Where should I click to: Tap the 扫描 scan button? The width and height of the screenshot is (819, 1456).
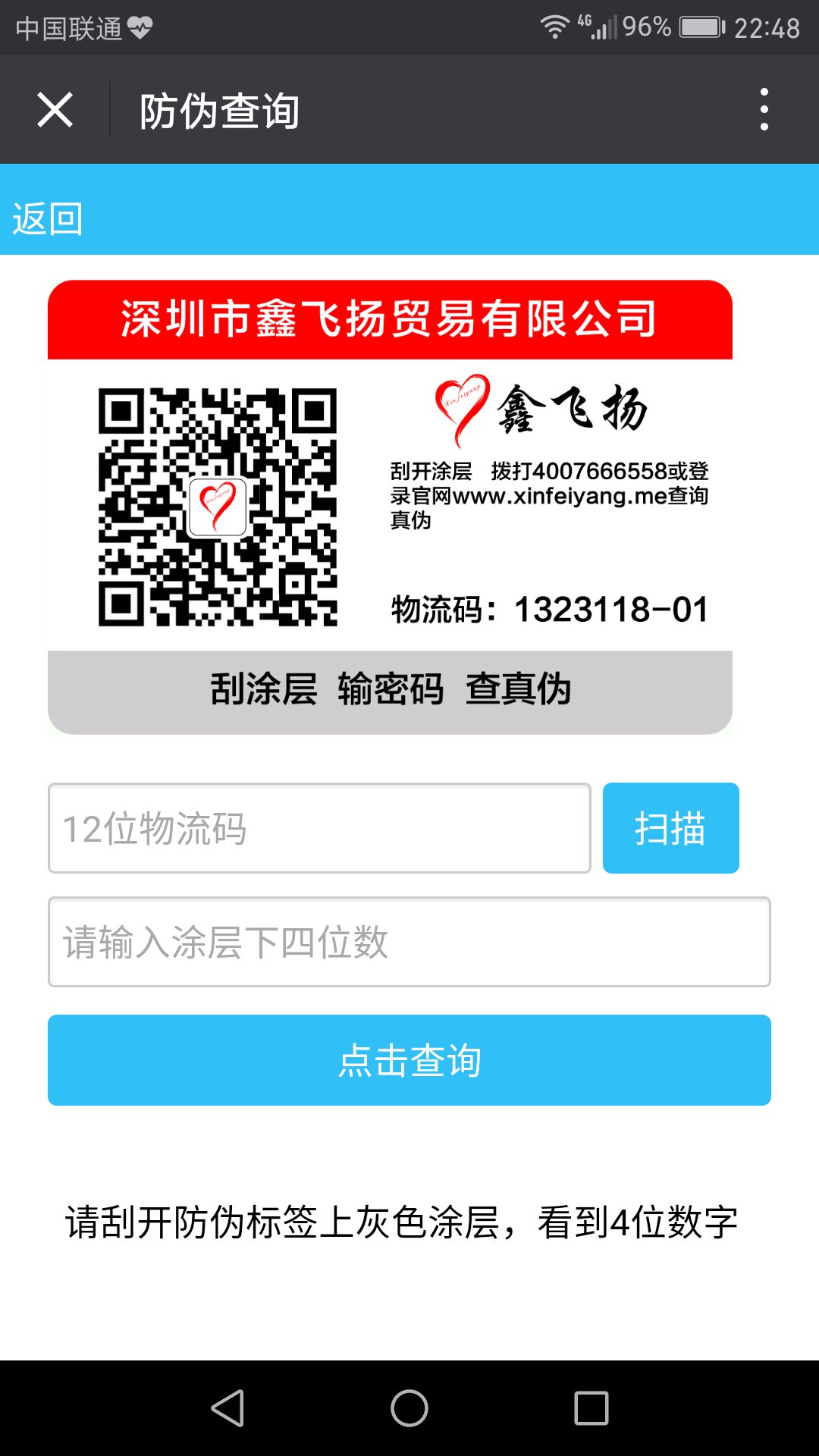670,828
